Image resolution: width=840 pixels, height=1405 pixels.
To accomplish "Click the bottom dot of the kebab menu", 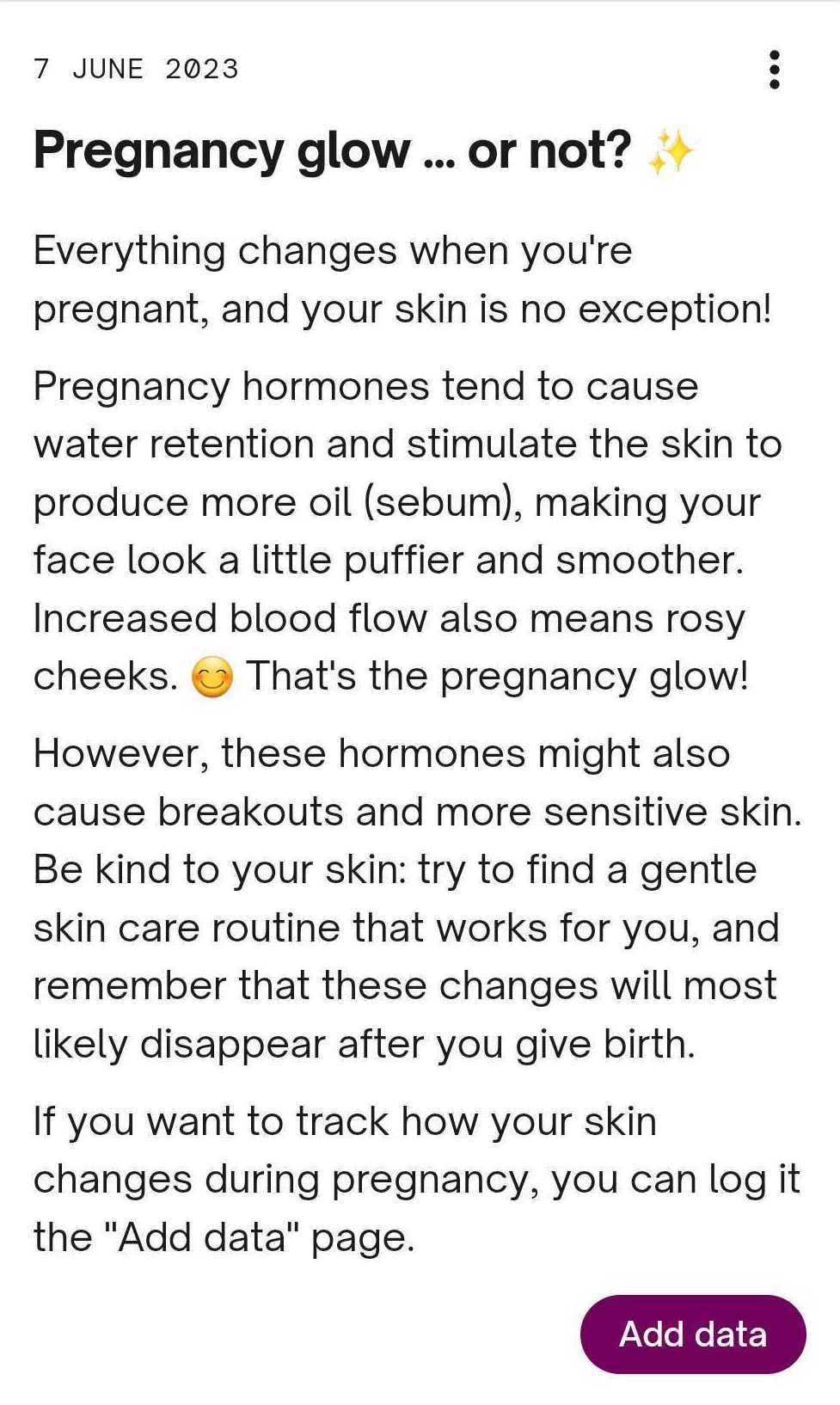I will (x=775, y=86).
